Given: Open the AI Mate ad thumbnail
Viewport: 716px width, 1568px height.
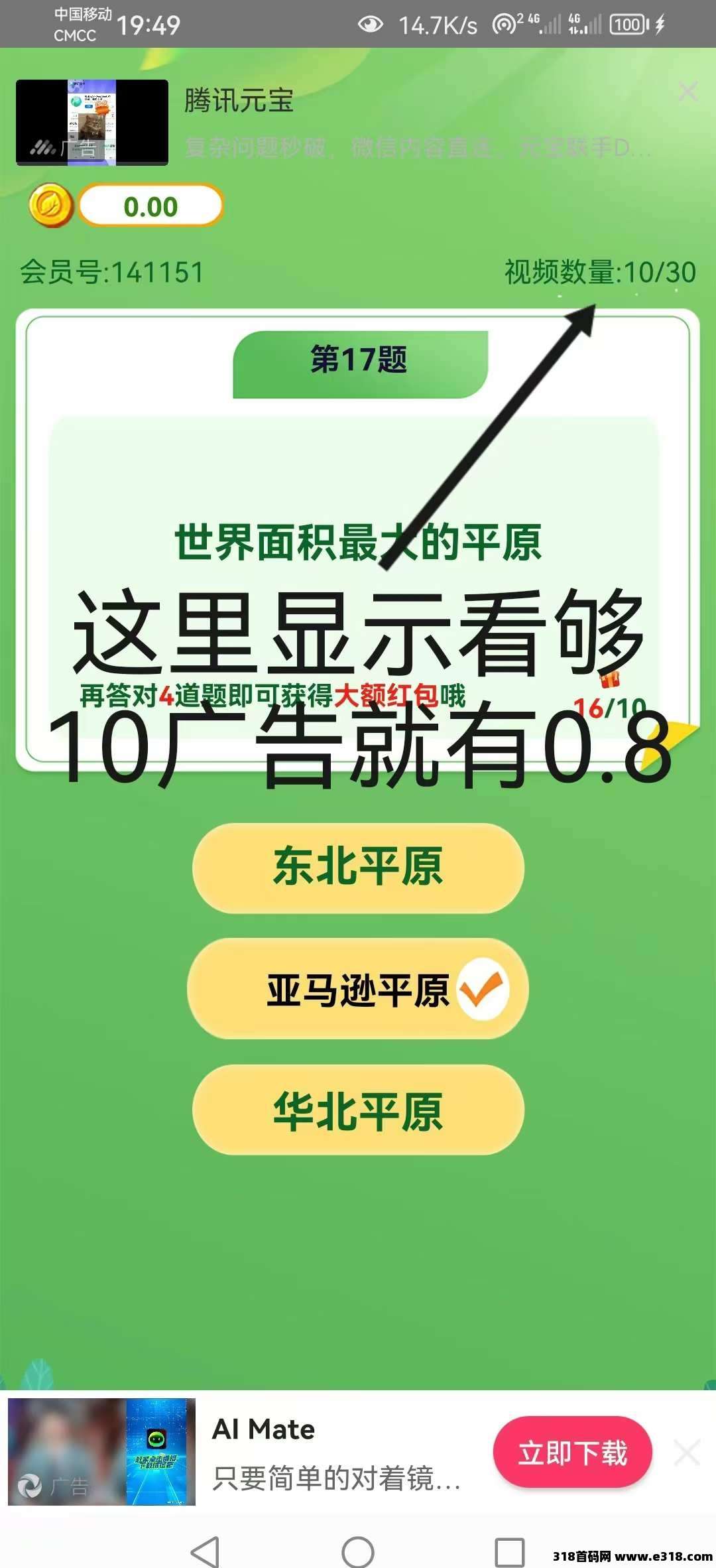Looking at the screenshot, I should (101, 1451).
